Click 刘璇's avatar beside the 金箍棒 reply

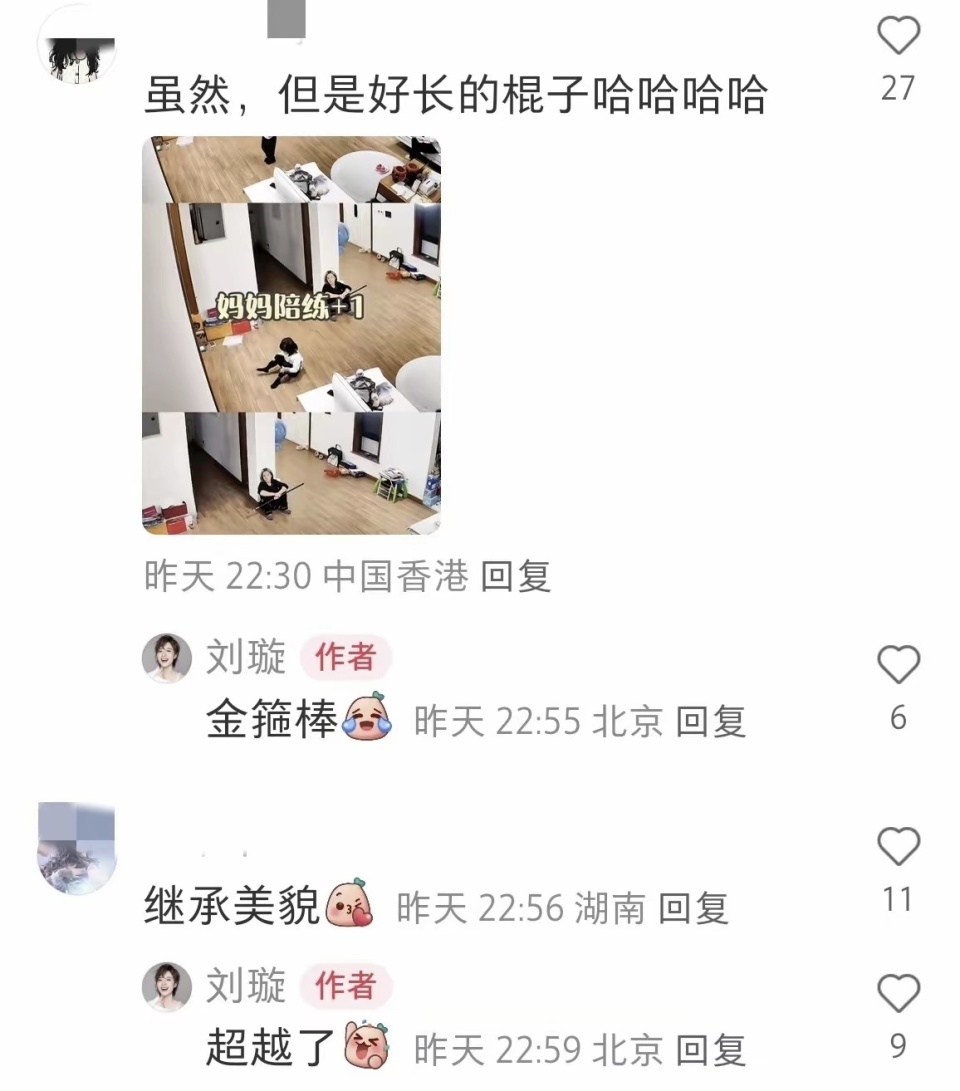(x=168, y=657)
